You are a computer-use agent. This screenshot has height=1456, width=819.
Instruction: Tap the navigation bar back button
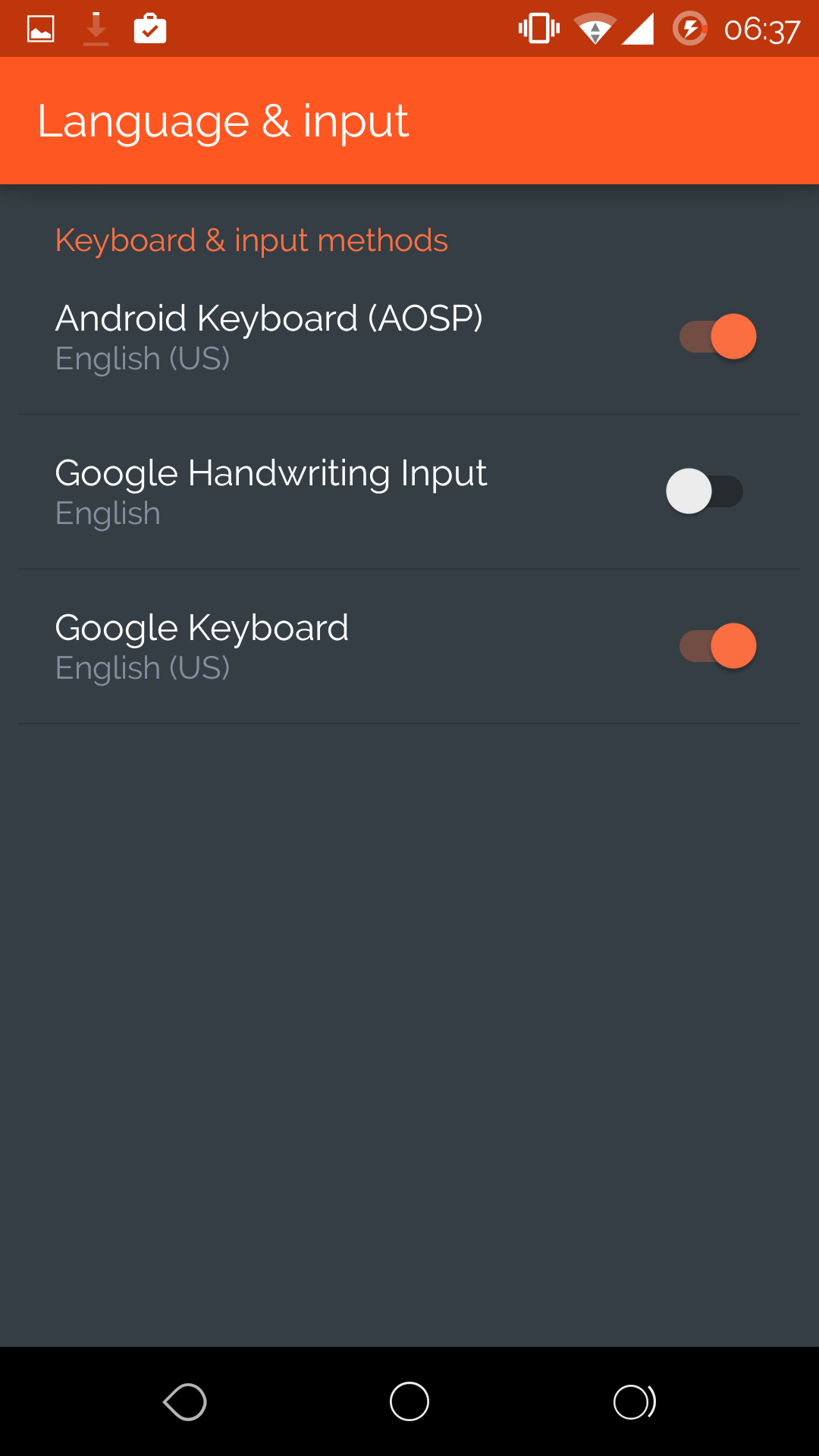pos(185,1401)
